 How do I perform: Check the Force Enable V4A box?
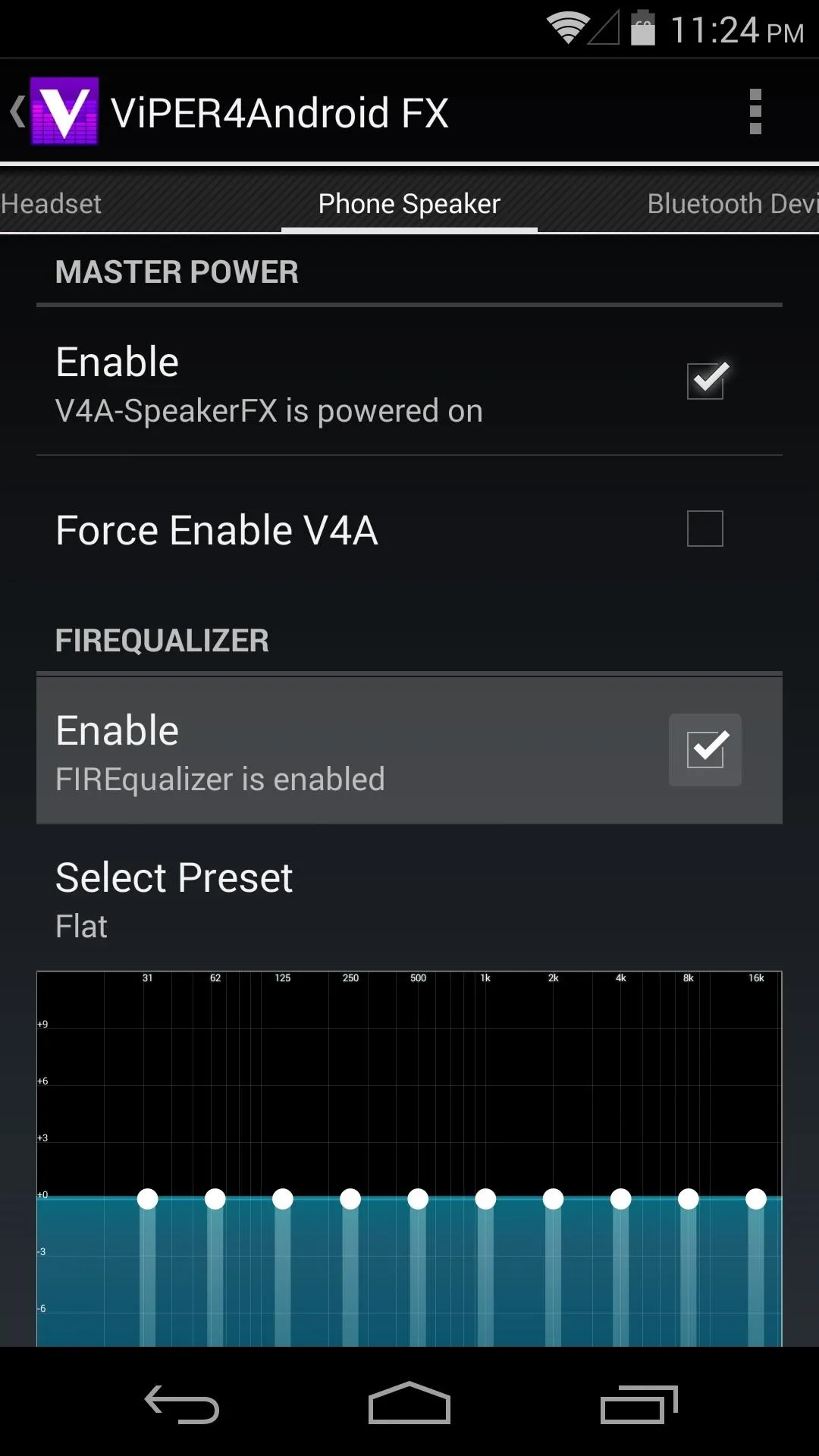coord(705,529)
